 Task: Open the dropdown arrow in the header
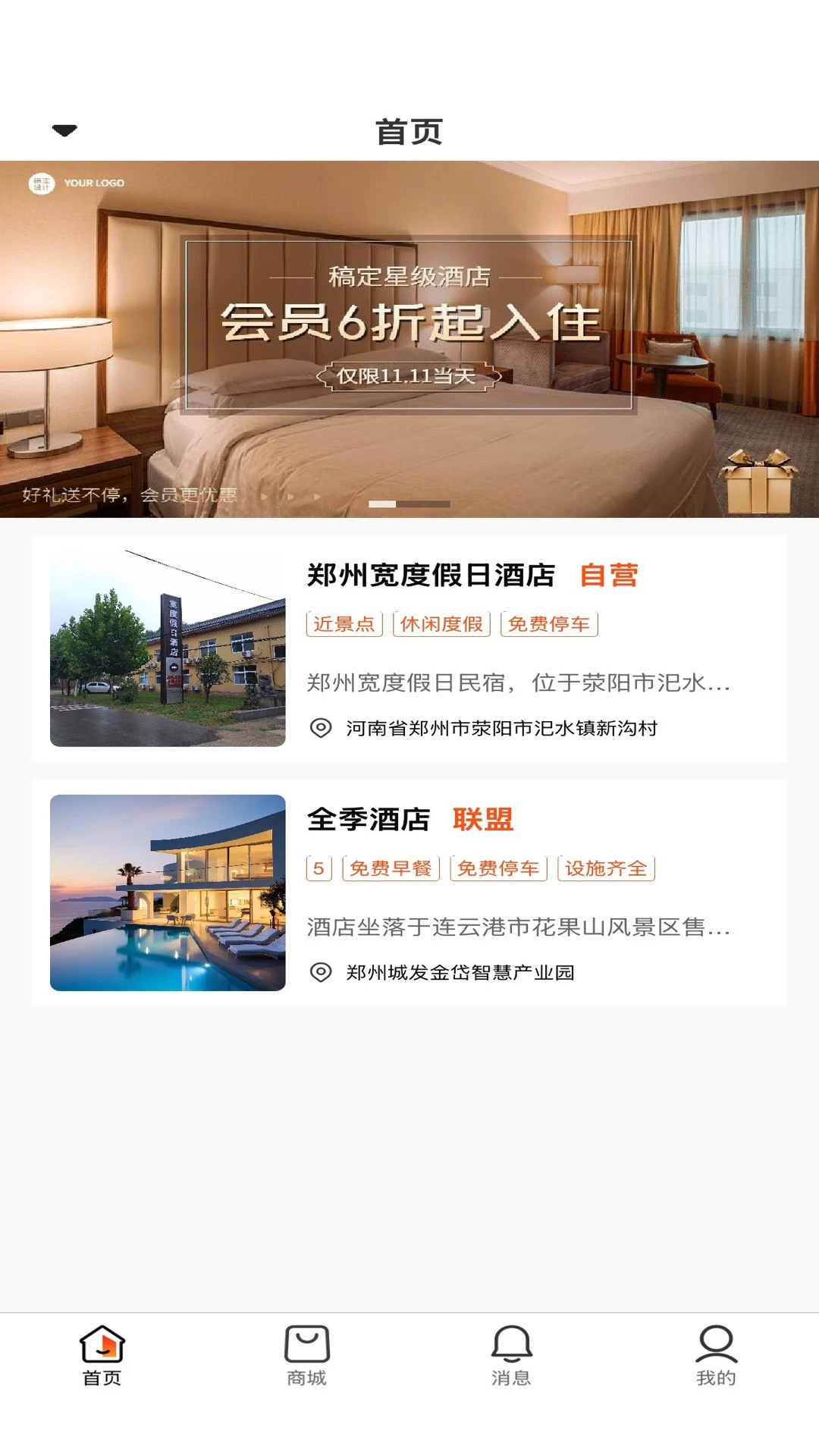(x=64, y=130)
